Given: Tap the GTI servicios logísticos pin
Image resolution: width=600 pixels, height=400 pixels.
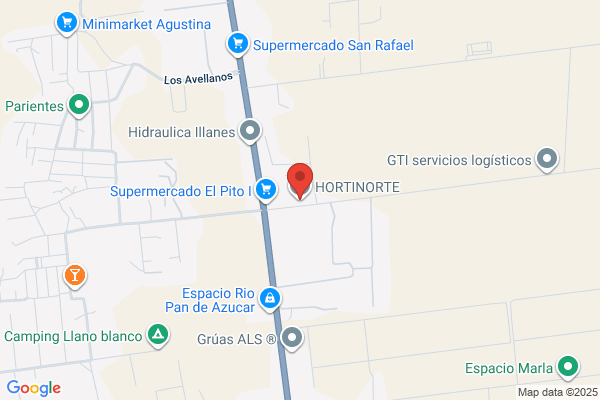Looking at the screenshot, I should (547, 159).
